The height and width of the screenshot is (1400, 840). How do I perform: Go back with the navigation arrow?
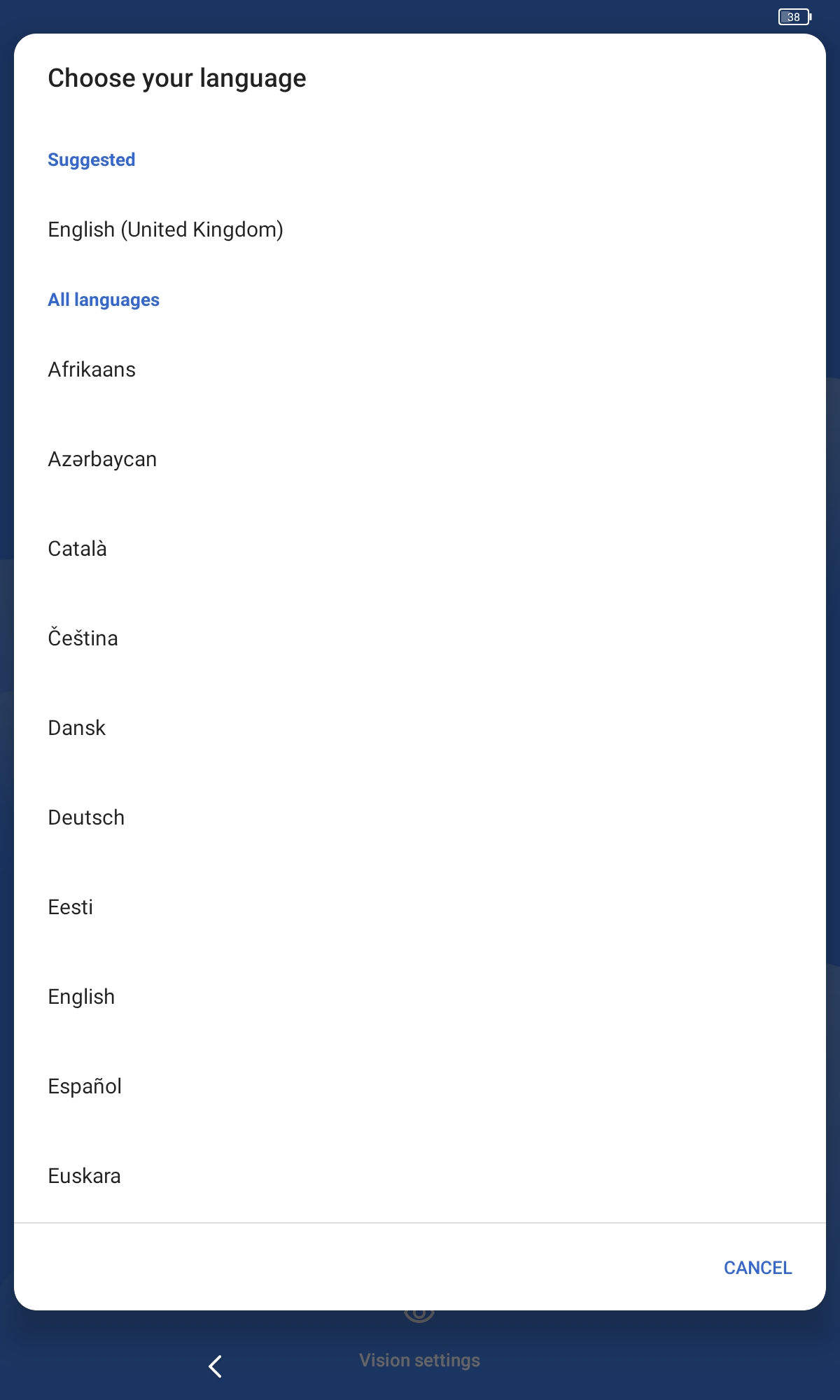click(x=216, y=1366)
